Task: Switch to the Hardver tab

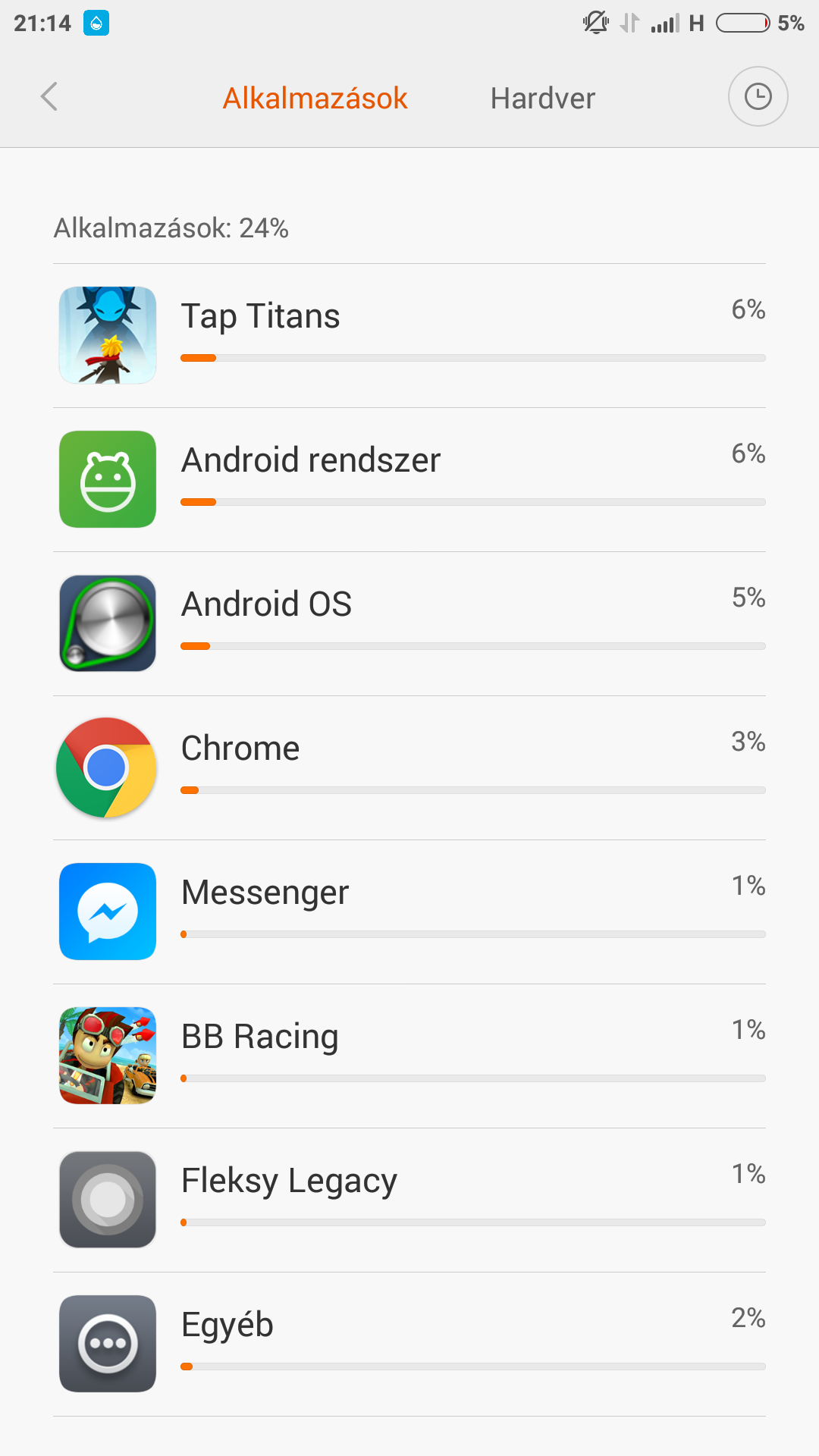Action: click(543, 98)
